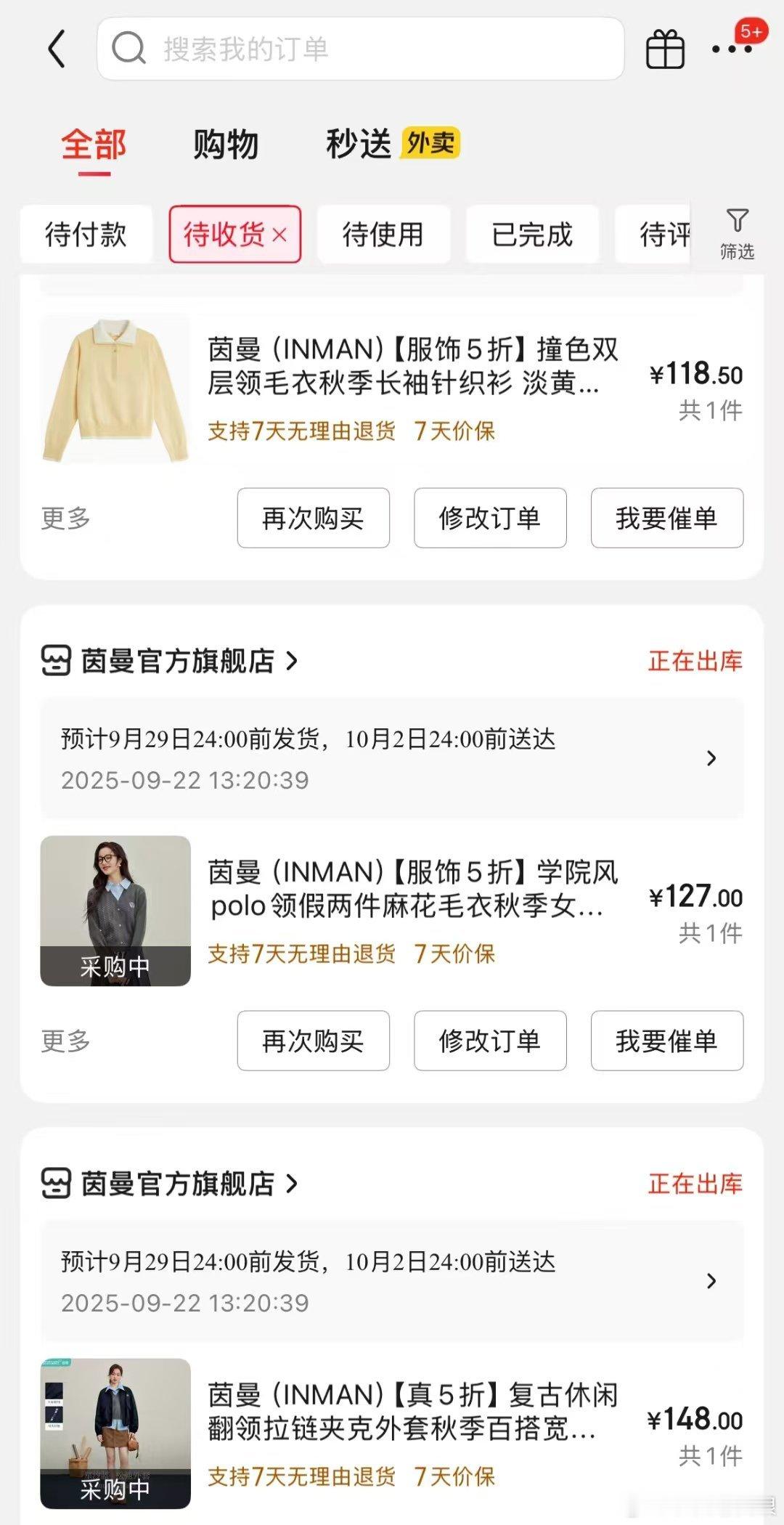
Task: Tap 修改订单 for the ¥118.50 sweater order
Action: (490, 518)
